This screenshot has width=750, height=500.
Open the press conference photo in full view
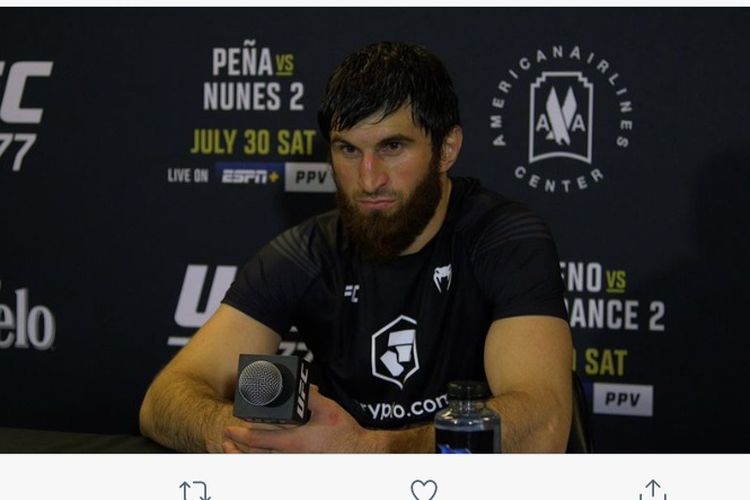point(375,230)
